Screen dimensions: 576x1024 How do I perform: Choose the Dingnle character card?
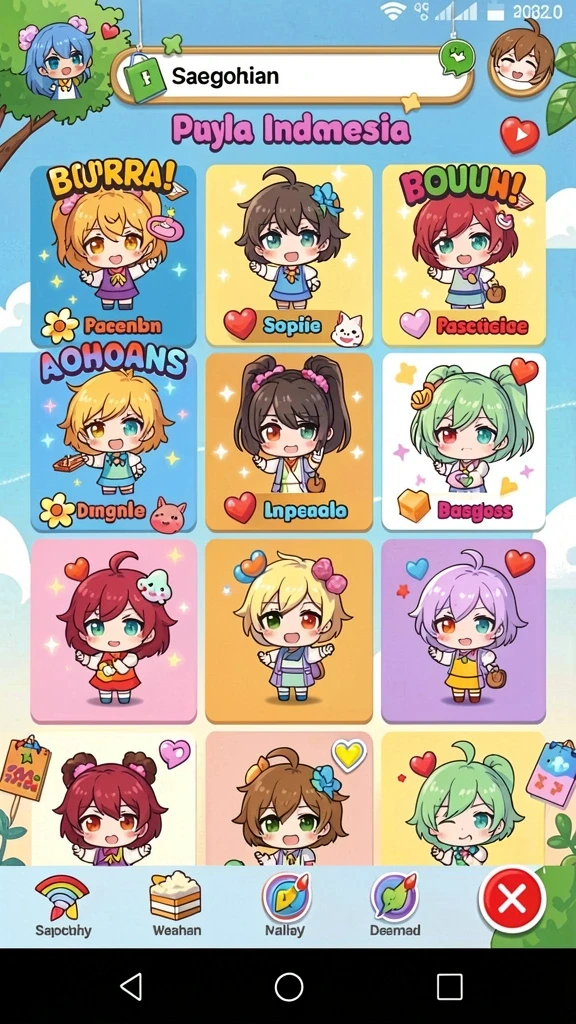(x=113, y=441)
